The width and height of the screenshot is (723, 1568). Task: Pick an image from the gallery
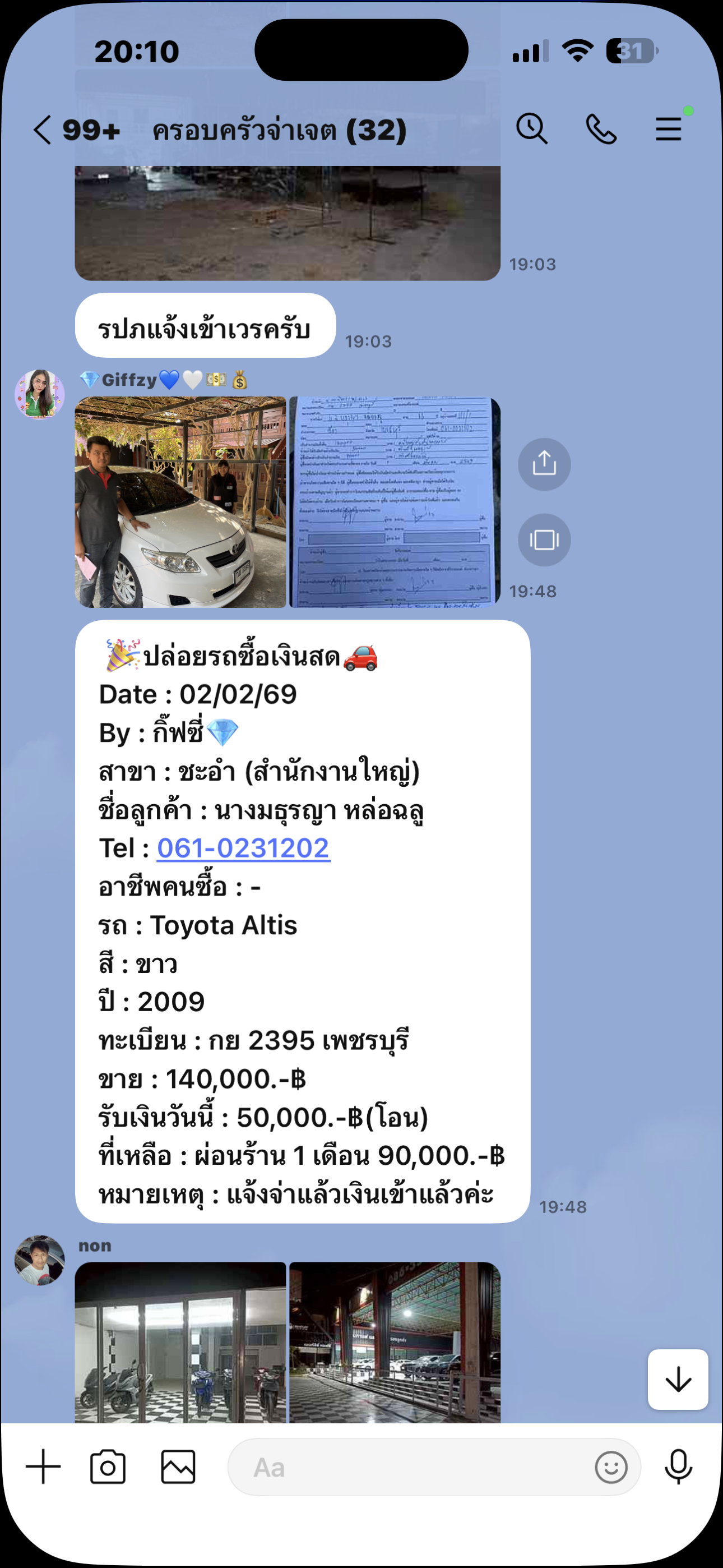click(x=178, y=1467)
